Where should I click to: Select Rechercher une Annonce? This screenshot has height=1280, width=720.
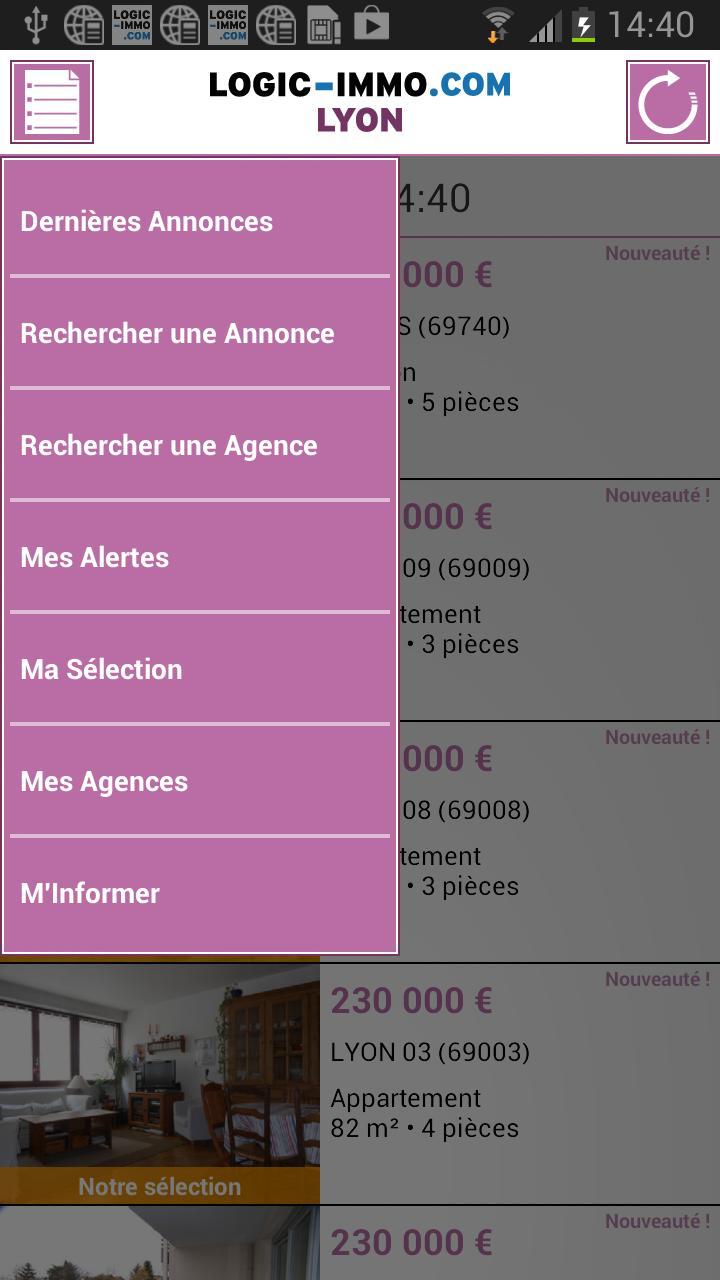(x=200, y=333)
